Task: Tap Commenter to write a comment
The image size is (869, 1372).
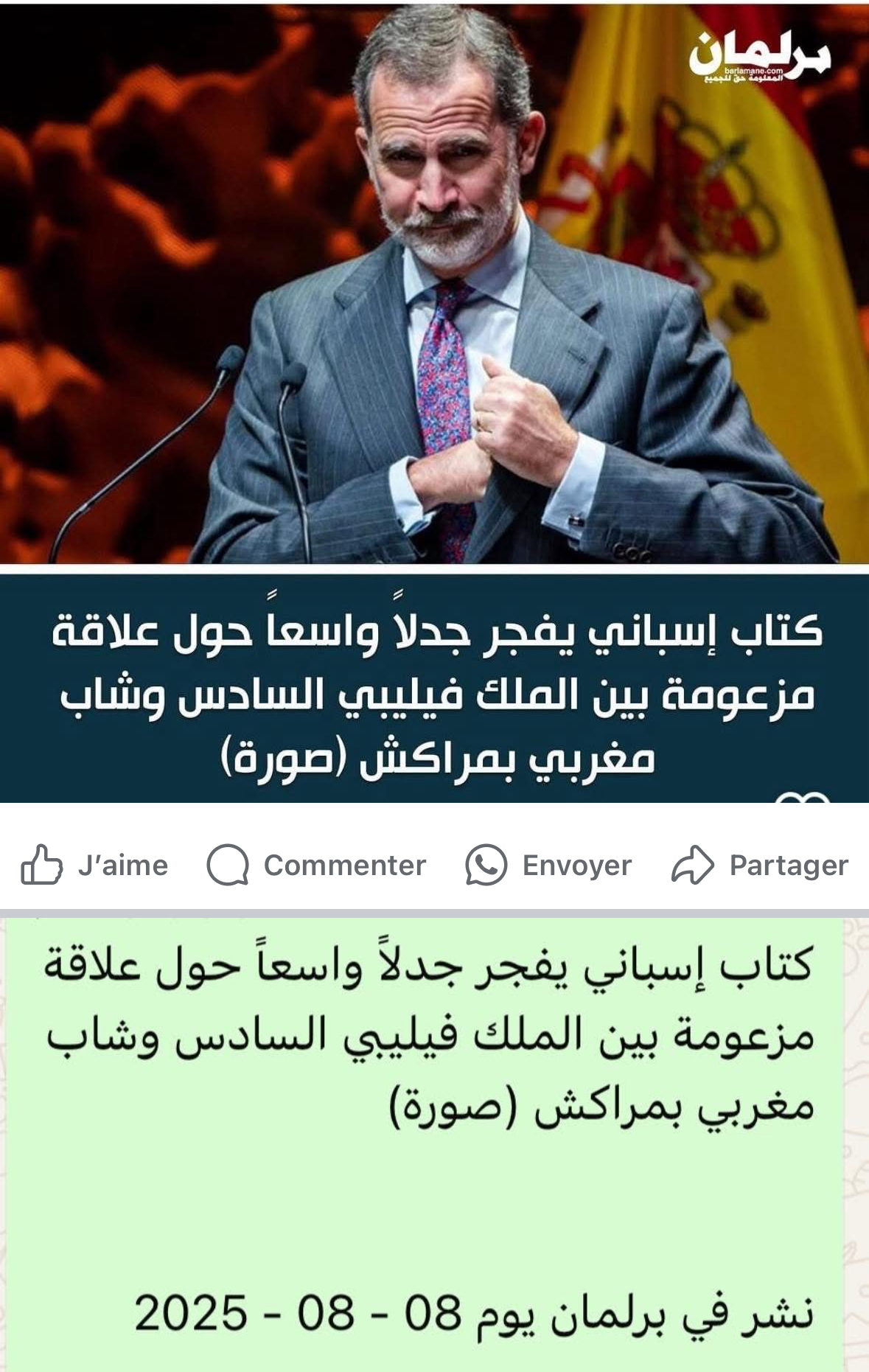Action: (317, 866)
